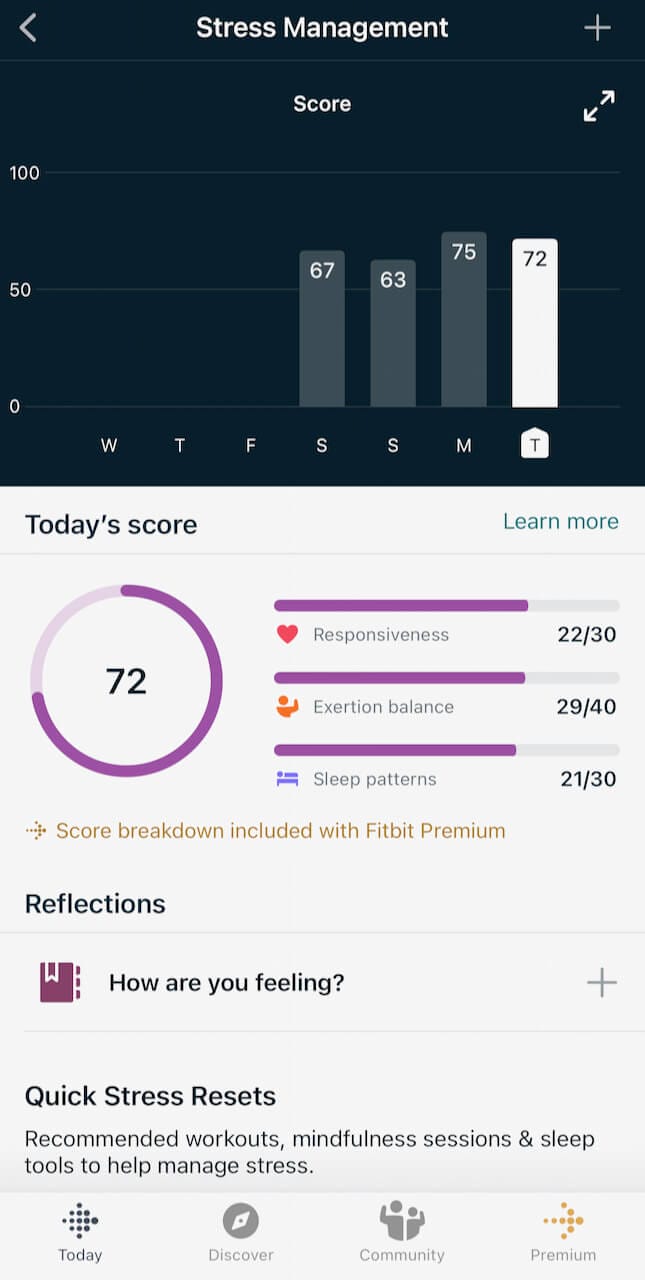
Task: Switch to the Discover tab
Action: [x=241, y=1233]
